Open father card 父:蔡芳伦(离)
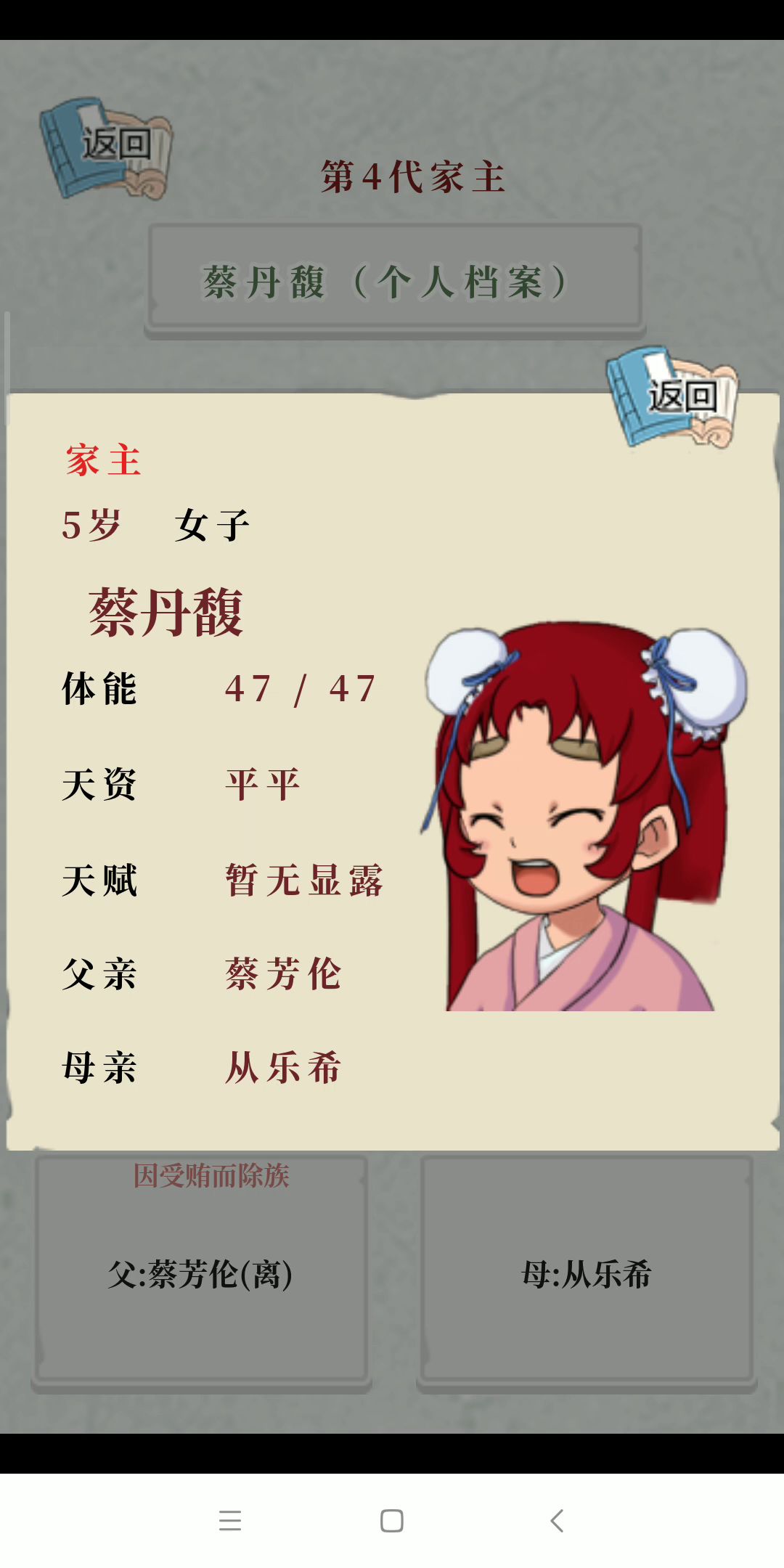This screenshot has height=1568, width=784. (201, 1273)
